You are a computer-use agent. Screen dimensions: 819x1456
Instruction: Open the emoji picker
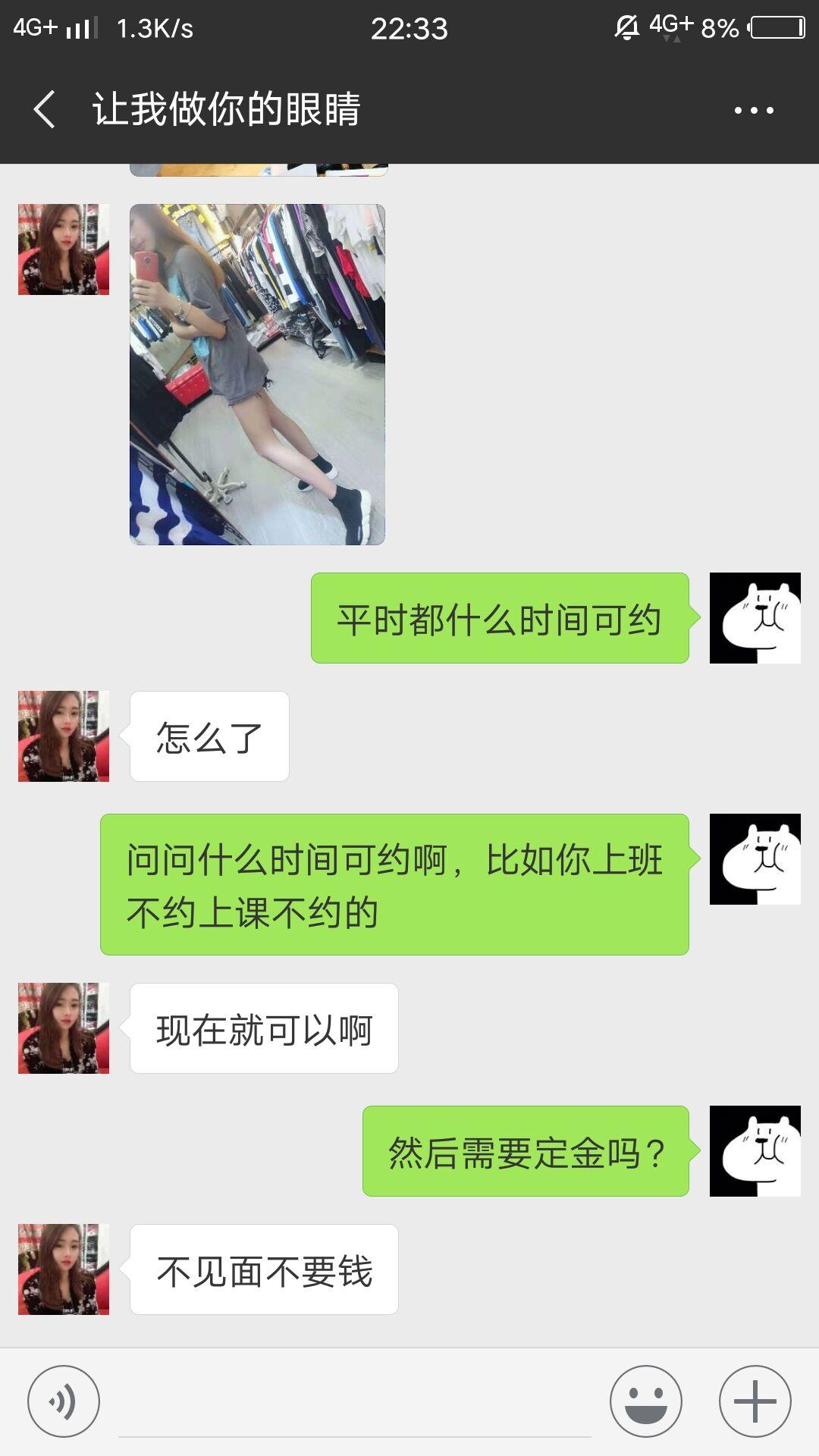(646, 1401)
